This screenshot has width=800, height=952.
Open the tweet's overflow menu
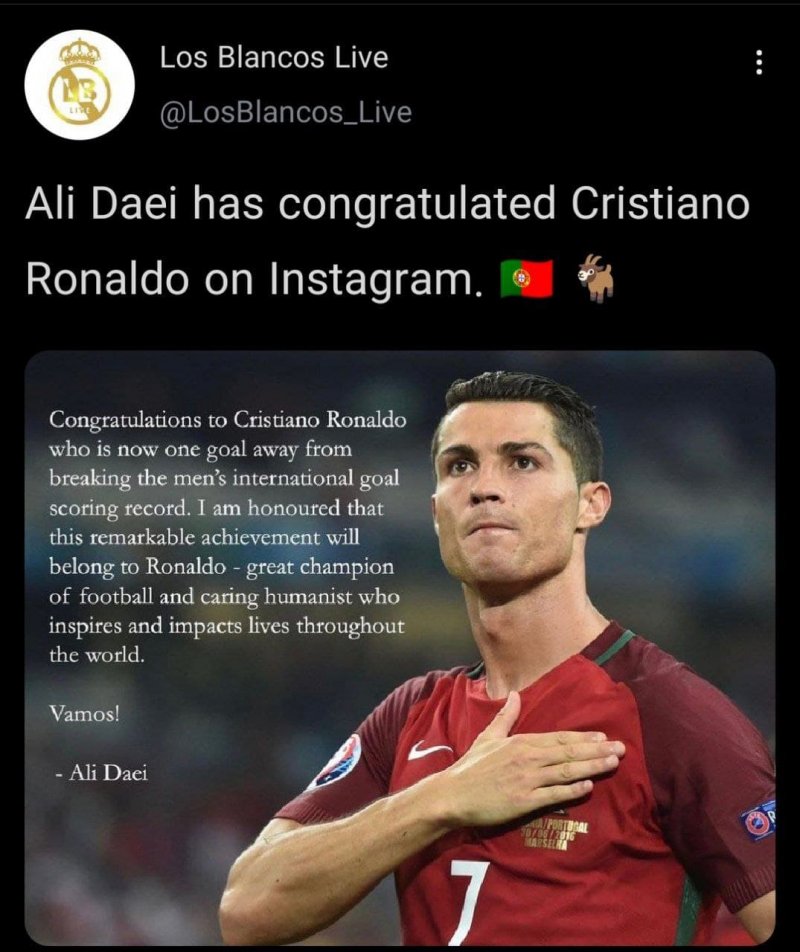(759, 63)
